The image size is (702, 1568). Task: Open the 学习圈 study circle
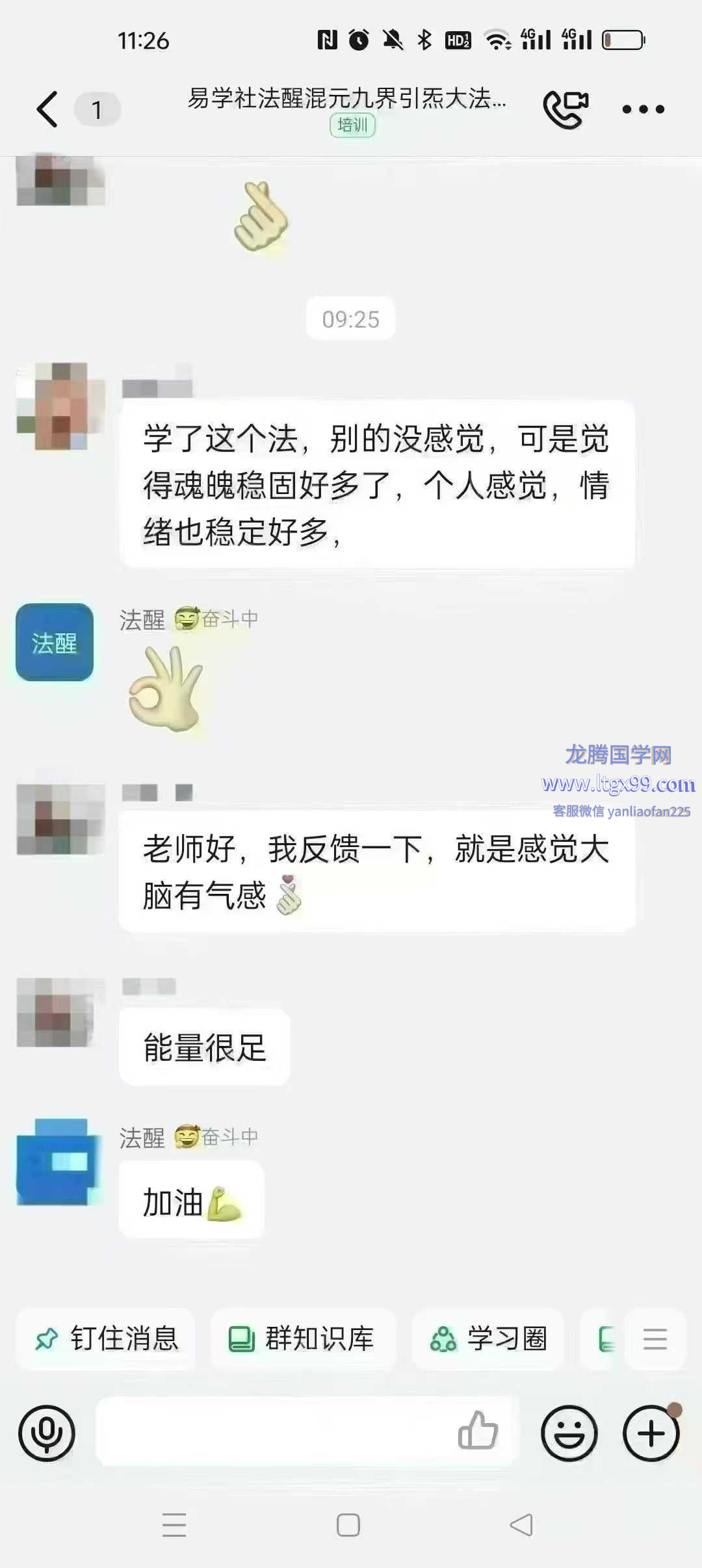488,1339
